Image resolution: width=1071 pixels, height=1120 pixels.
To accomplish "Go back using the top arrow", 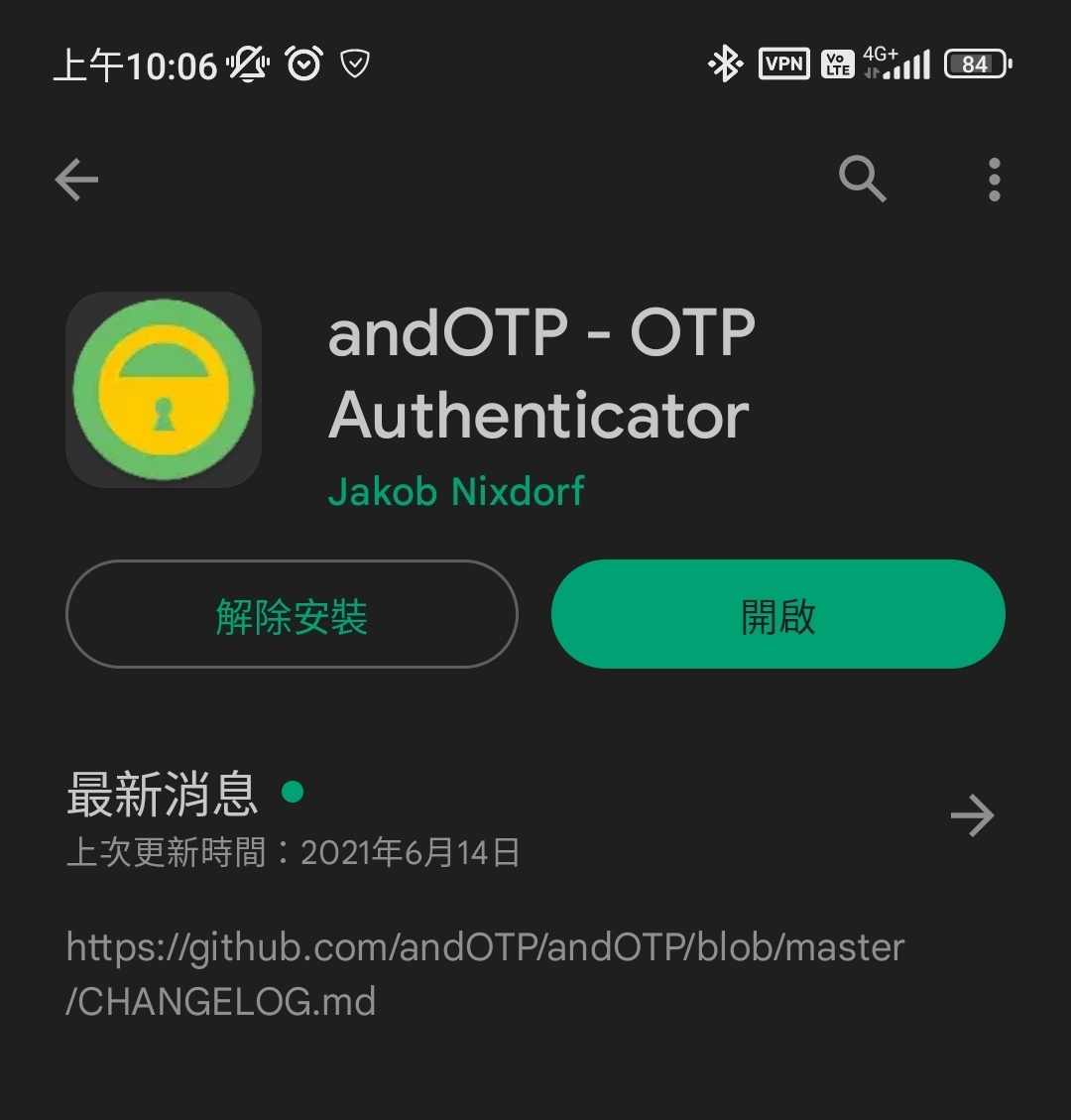I will [76, 180].
